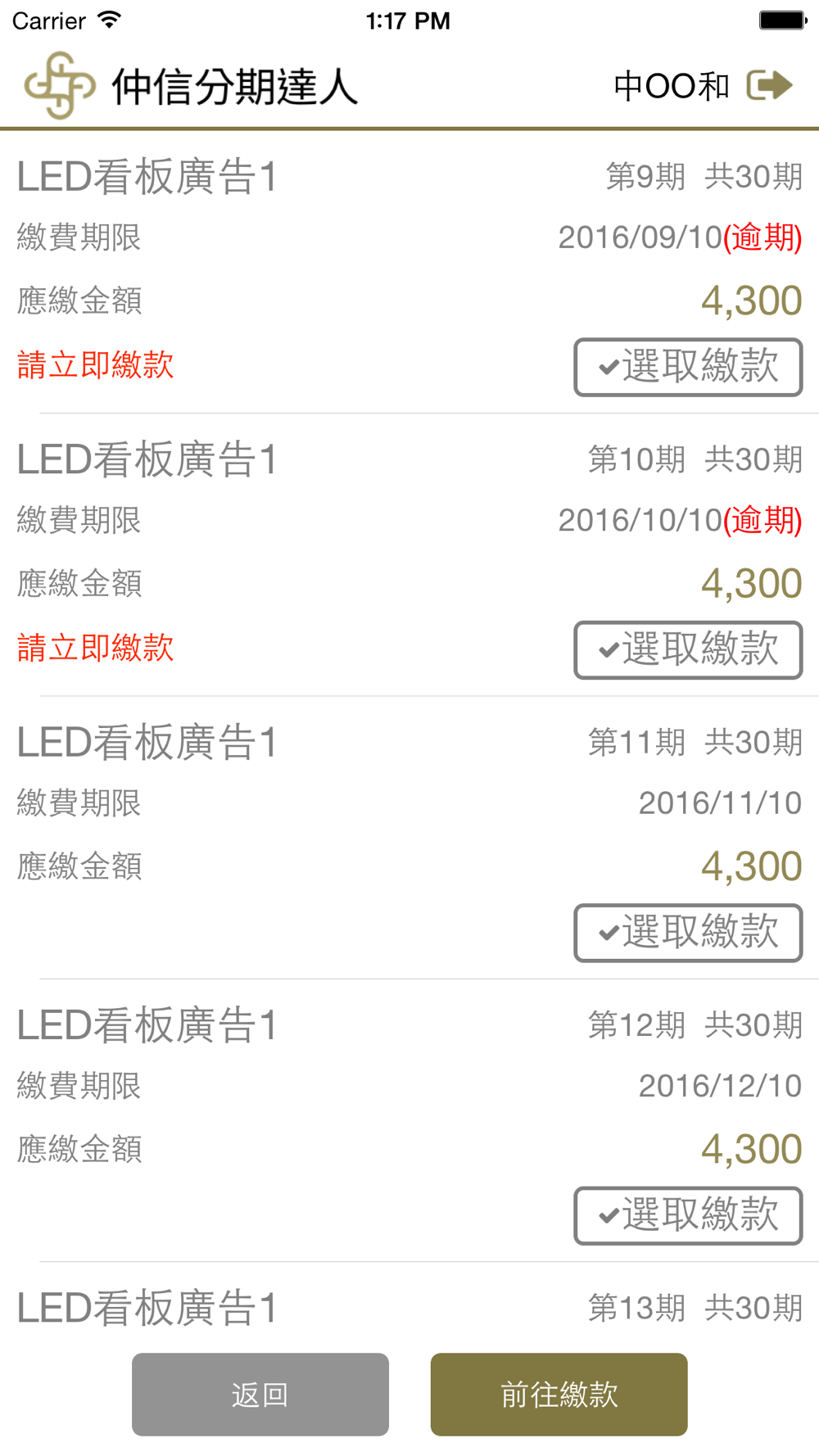Select payment for installment 第10期

688,650
